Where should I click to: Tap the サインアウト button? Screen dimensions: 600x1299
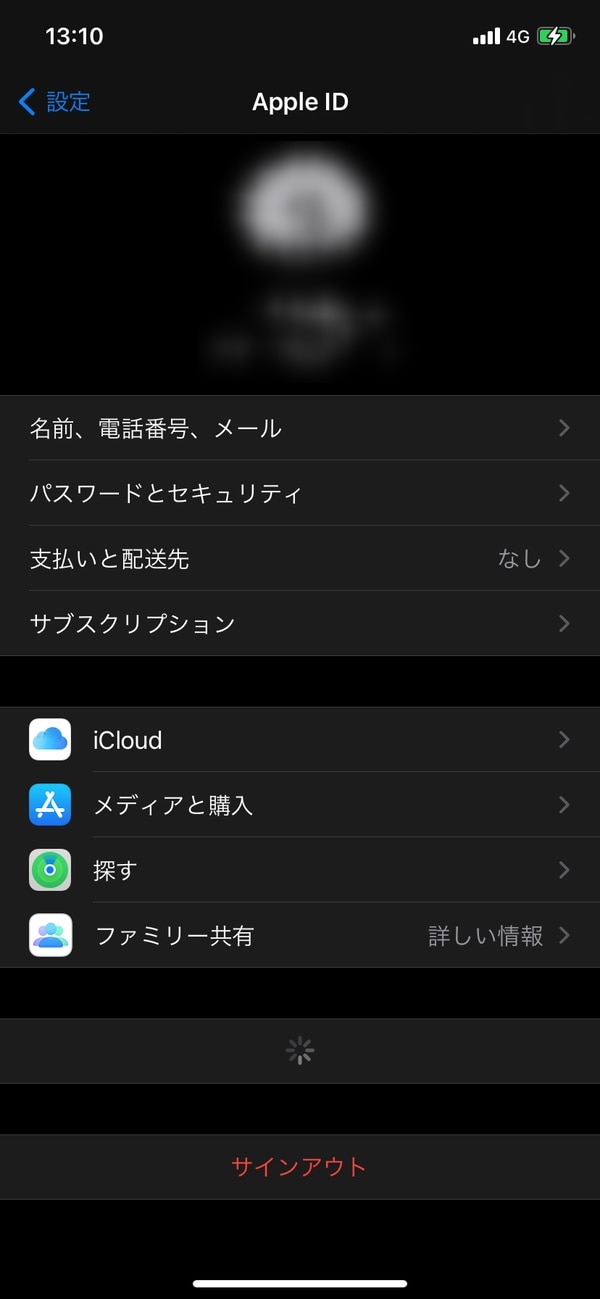pos(300,1166)
